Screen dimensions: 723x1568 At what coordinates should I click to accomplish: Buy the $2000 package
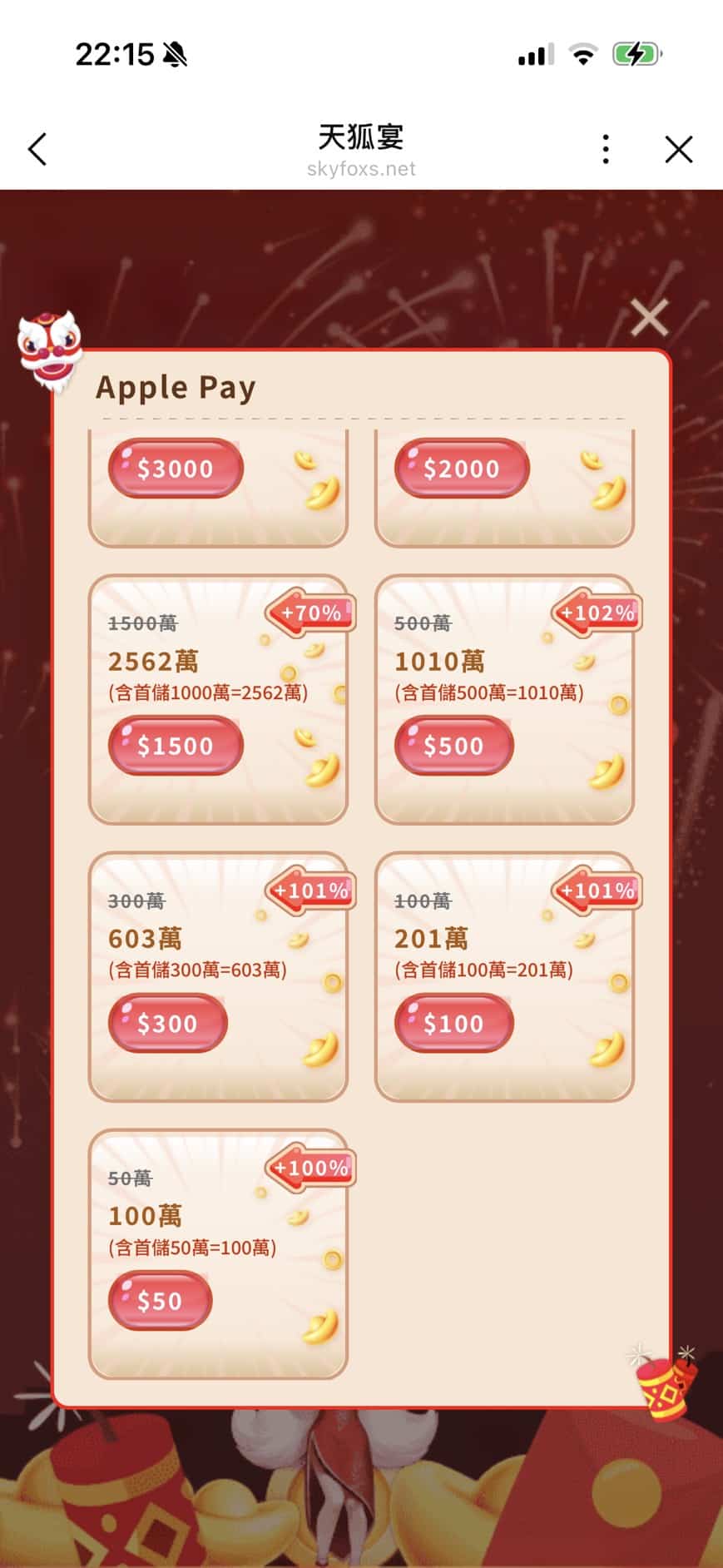pyautogui.click(x=462, y=468)
